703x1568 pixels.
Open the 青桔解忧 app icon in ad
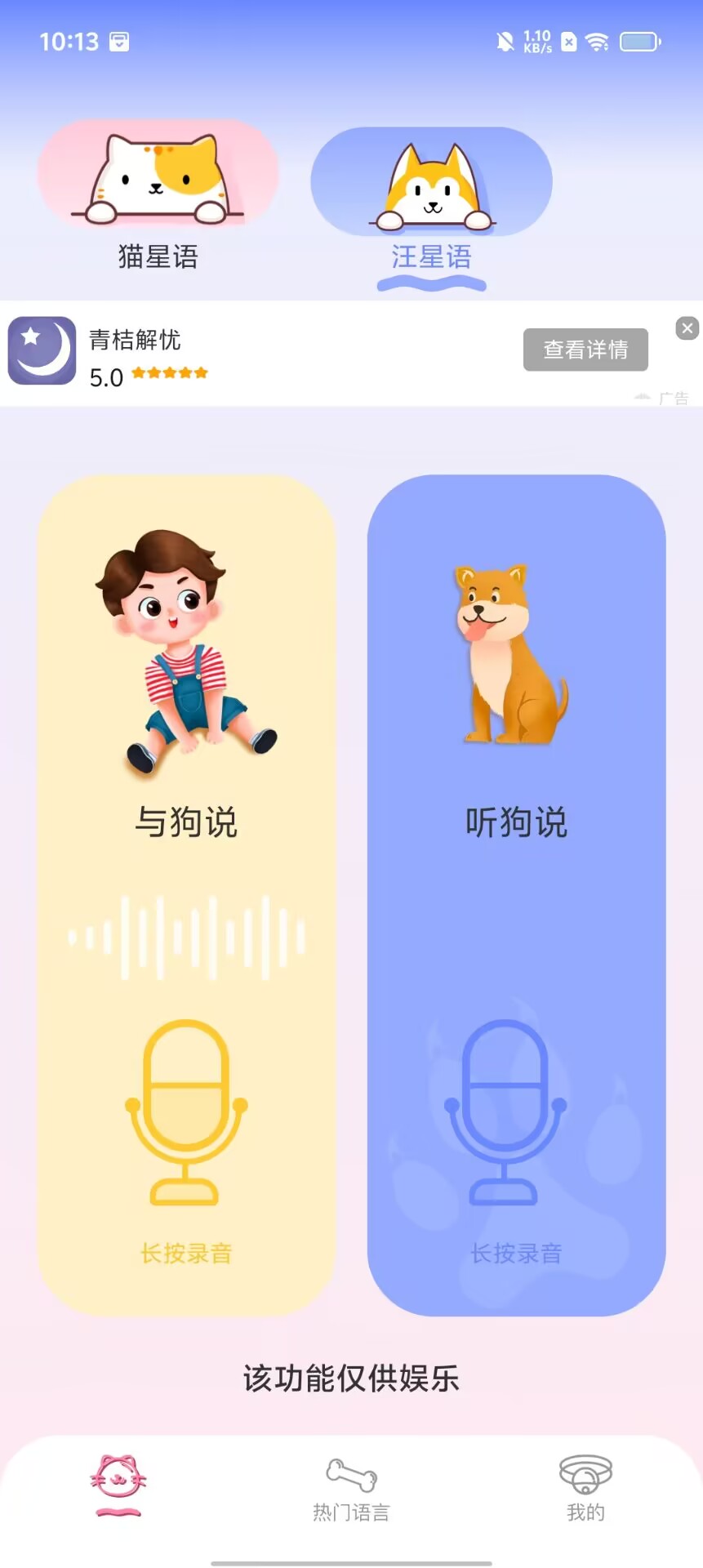pyautogui.click(x=42, y=351)
